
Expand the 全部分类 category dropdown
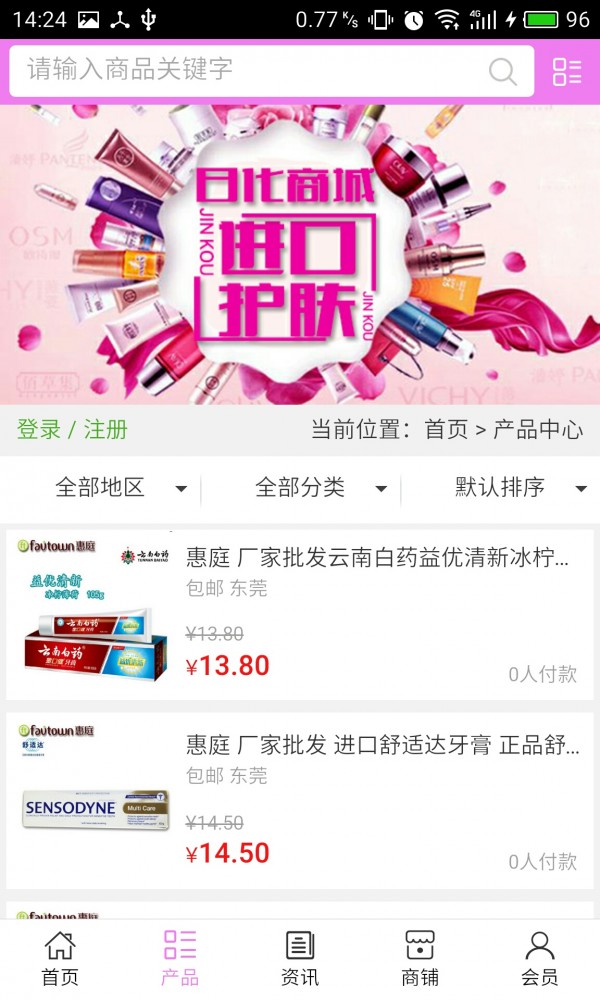pyautogui.click(x=320, y=488)
